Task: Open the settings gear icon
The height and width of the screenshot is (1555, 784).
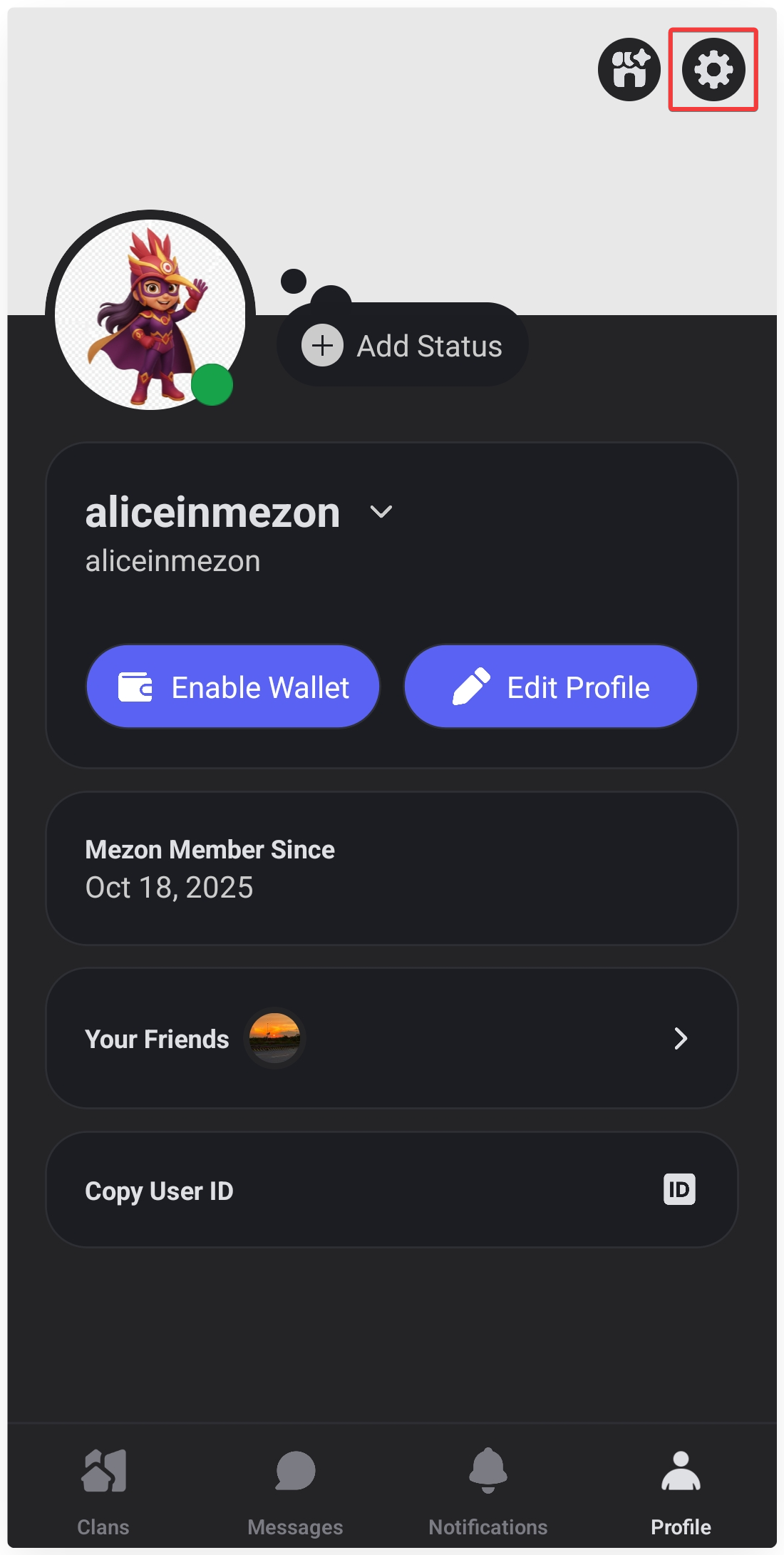Action: point(713,70)
